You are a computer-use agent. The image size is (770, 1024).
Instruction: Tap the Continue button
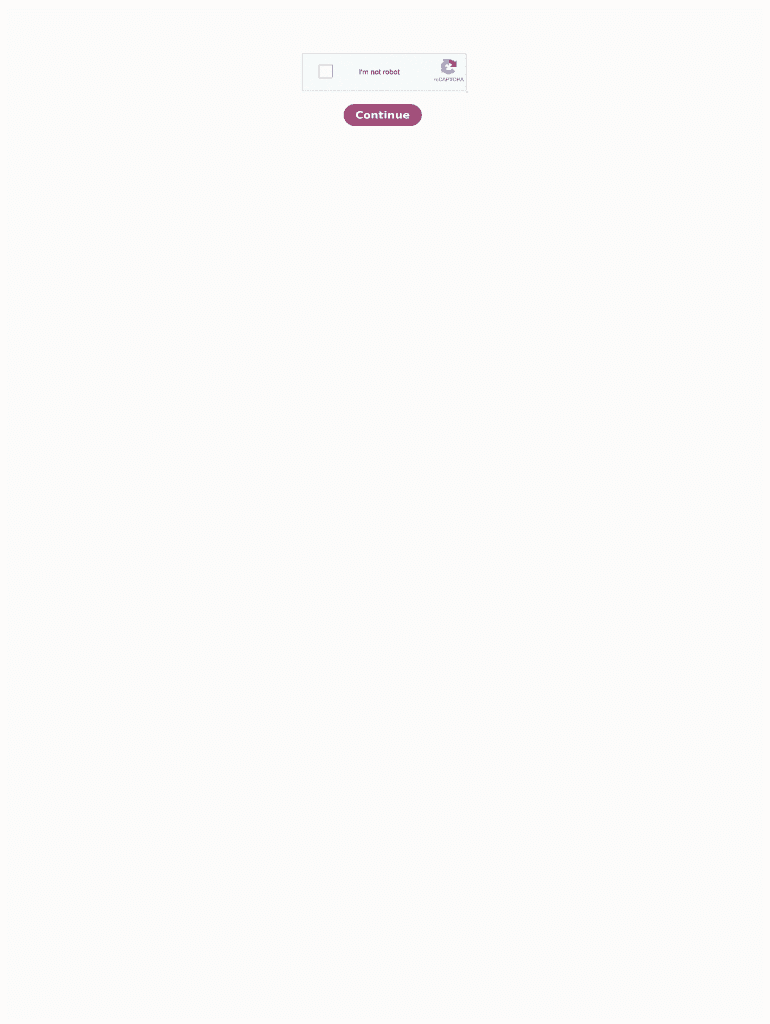tap(382, 115)
